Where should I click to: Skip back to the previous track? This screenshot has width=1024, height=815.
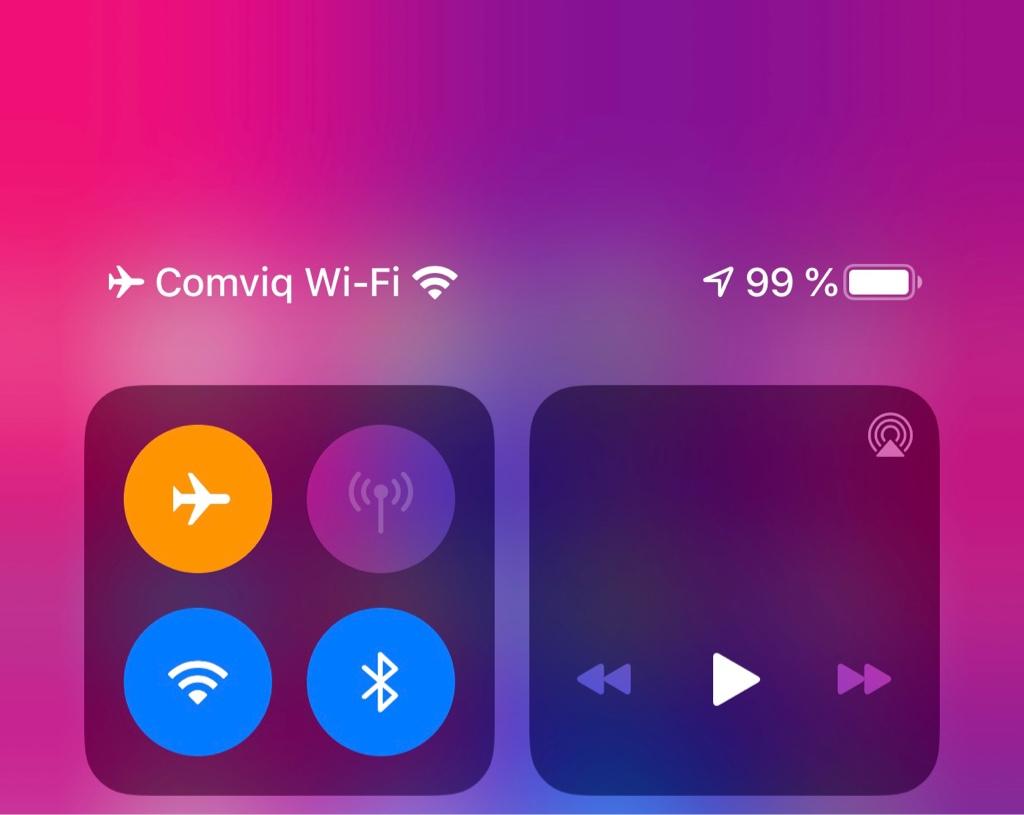605,680
